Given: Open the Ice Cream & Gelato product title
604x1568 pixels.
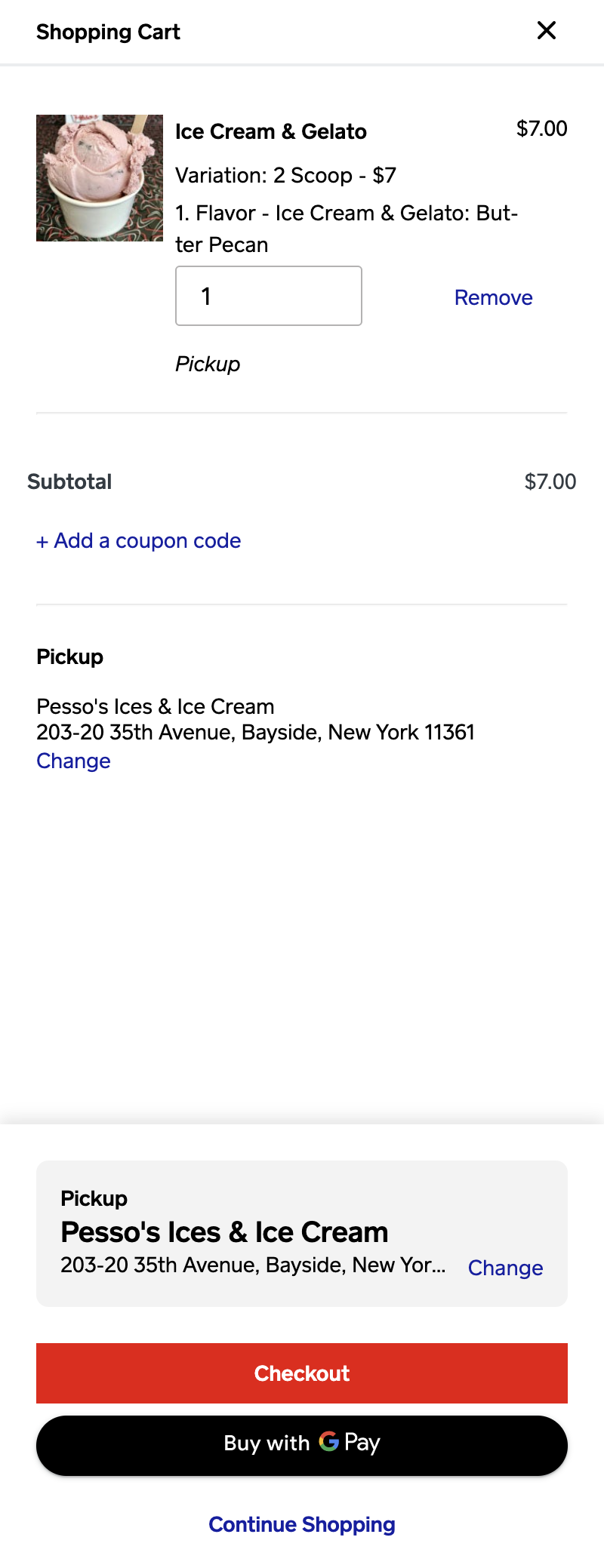Looking at the screenshot, I should click(x=271, y=131).
